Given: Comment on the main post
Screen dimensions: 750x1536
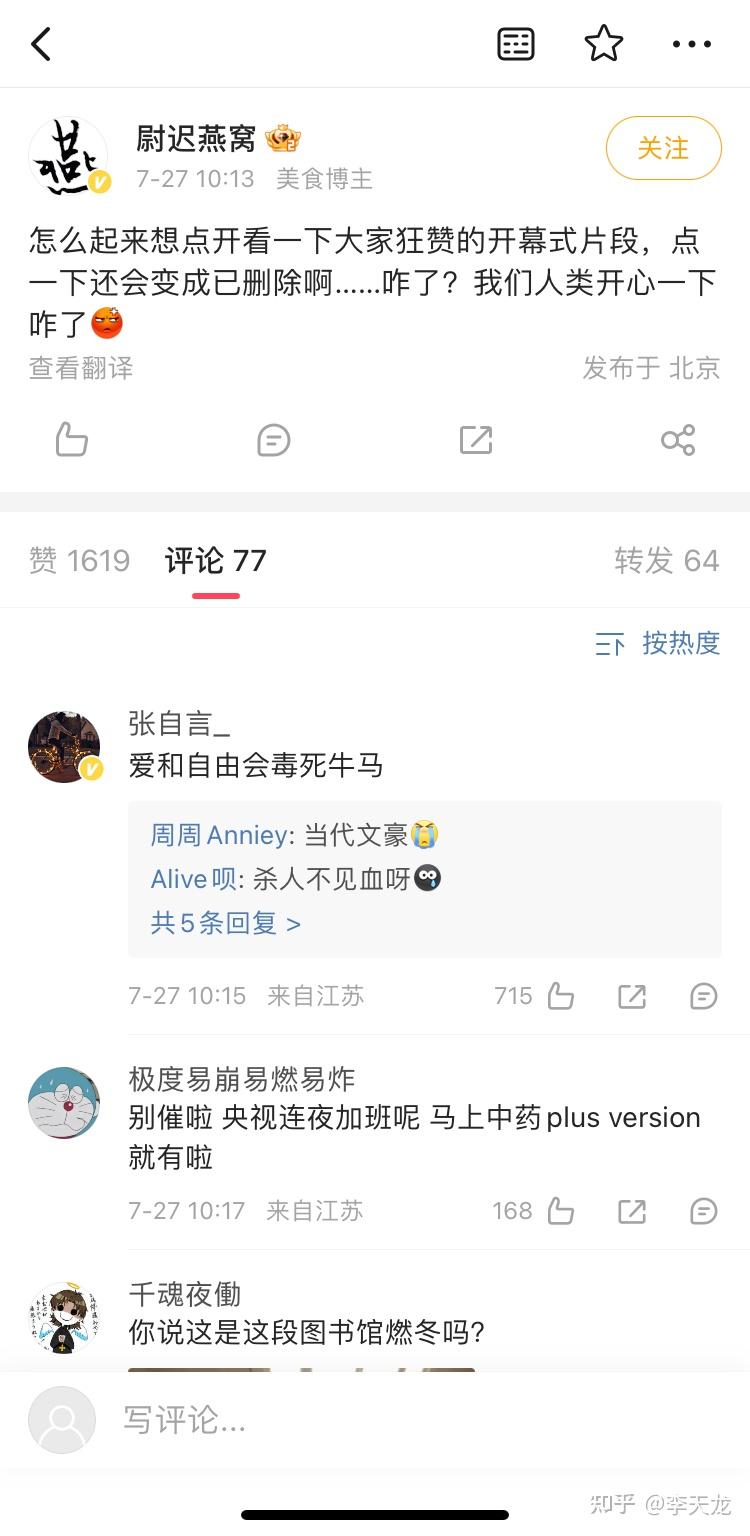Looking at the screenshot, I should 274,440.
